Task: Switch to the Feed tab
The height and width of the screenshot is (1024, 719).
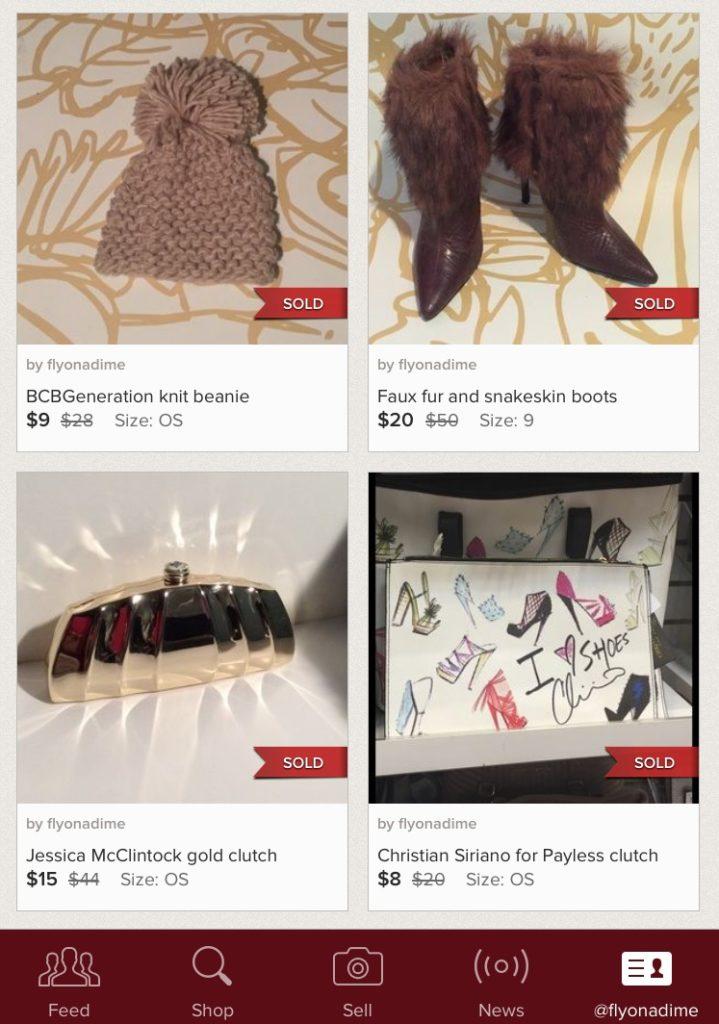Action: (x=69, y=980)
